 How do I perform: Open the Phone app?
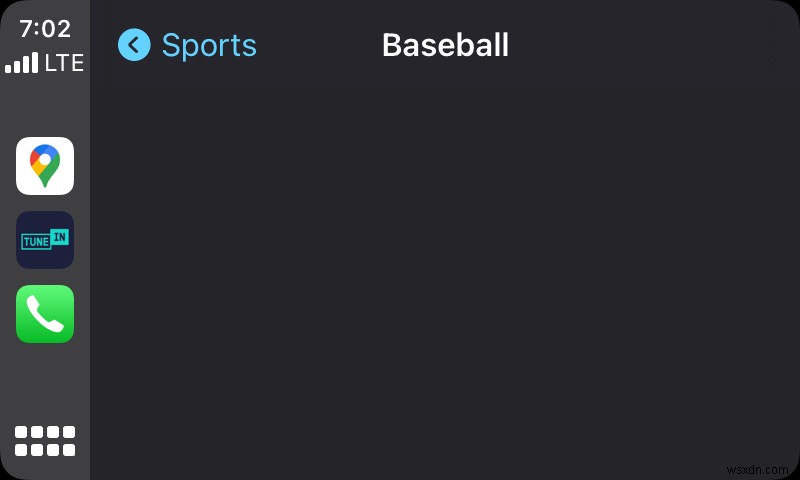click(x=45, y=314)
